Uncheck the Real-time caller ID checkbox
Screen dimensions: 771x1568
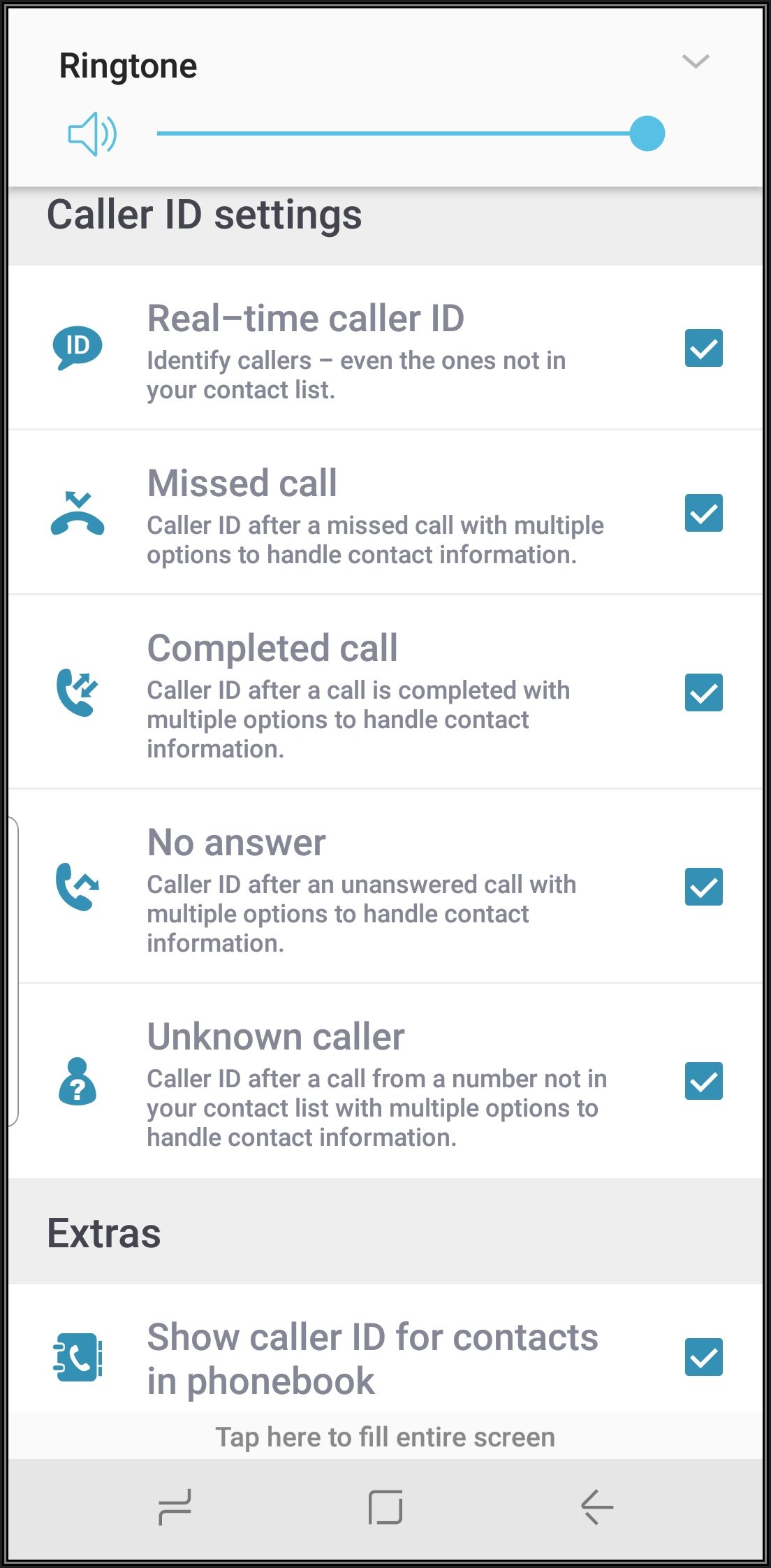pyautogui.click(x=703, y=348)
